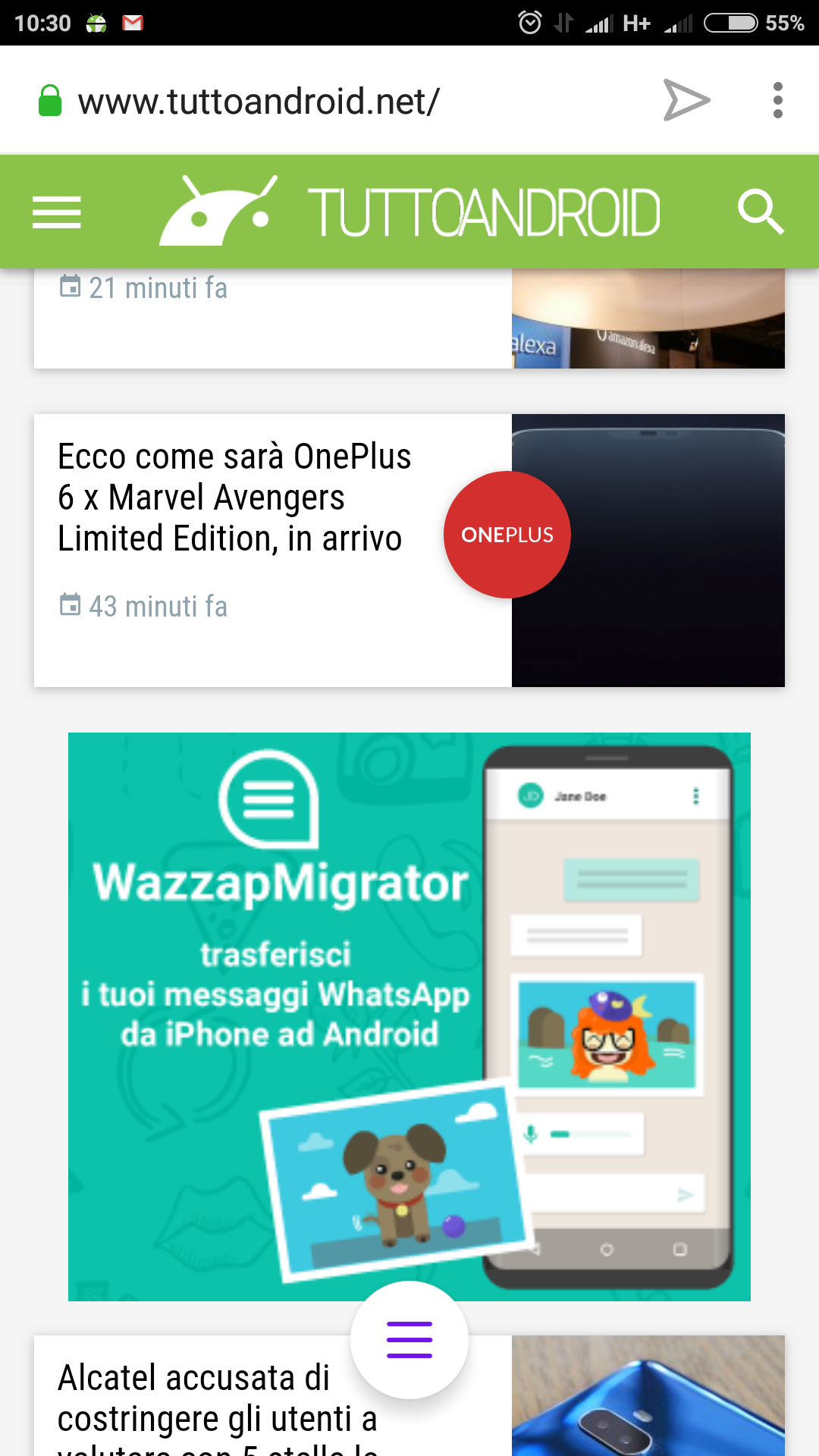The image size is (819, 1456).
Task: Open the hamburger navigation menu
Action: point(57,212)
